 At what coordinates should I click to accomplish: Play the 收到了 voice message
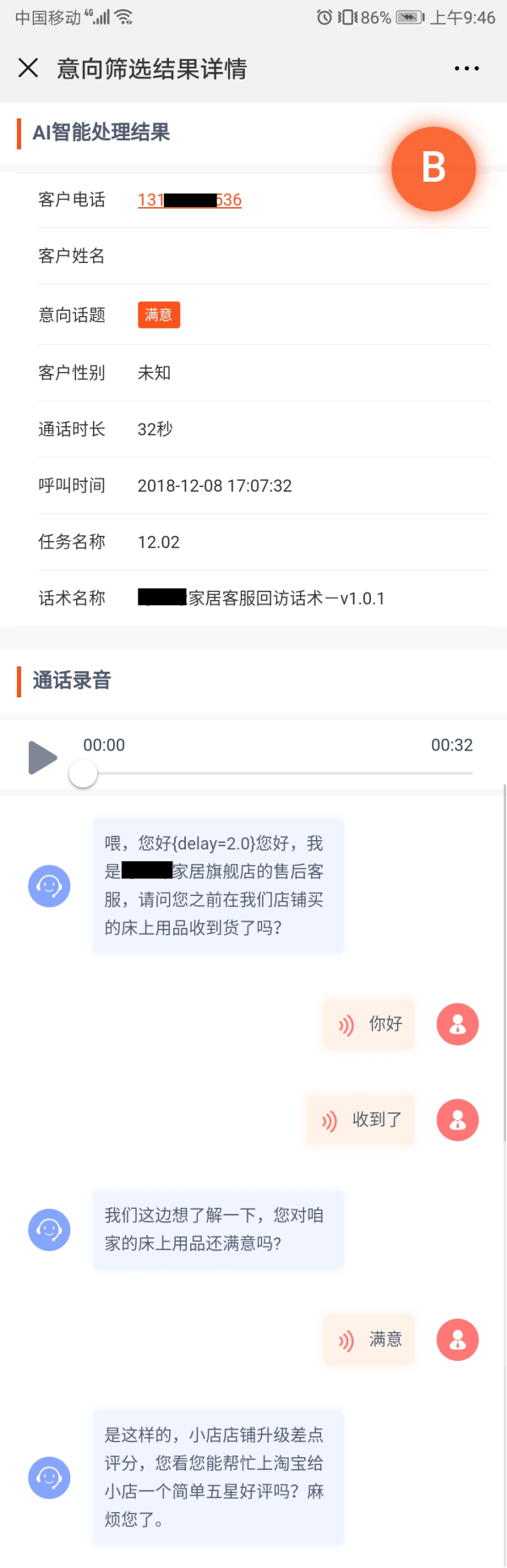point(361,1120)
